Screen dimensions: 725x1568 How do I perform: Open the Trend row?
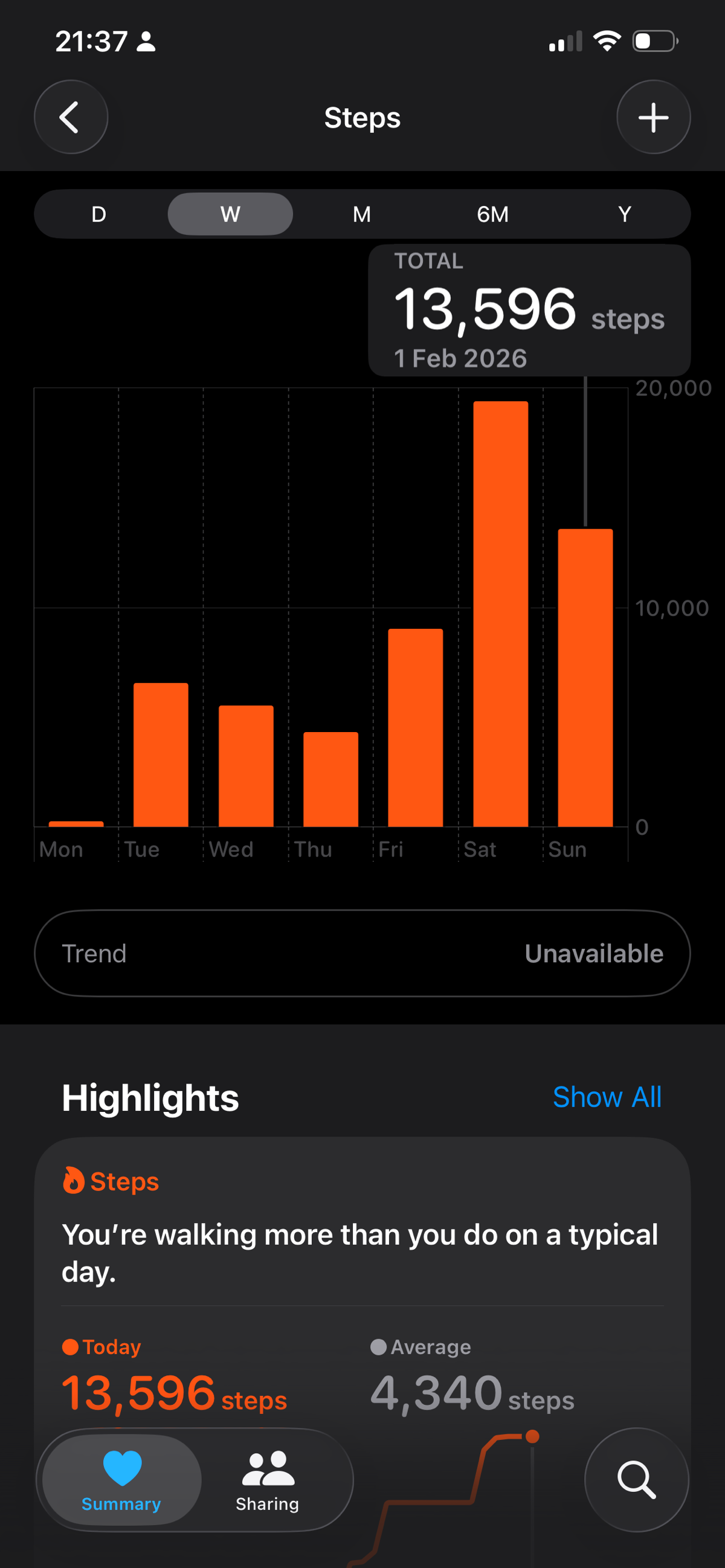[362, 953]
